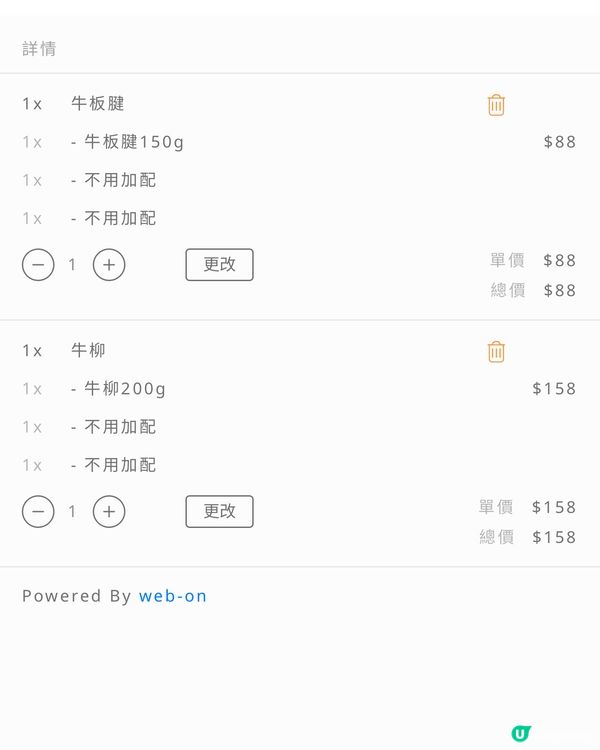The height and width of the screenshot is (750, 600).
Task: Add one more 牛柳 using plus
Action: click(109, 512)
